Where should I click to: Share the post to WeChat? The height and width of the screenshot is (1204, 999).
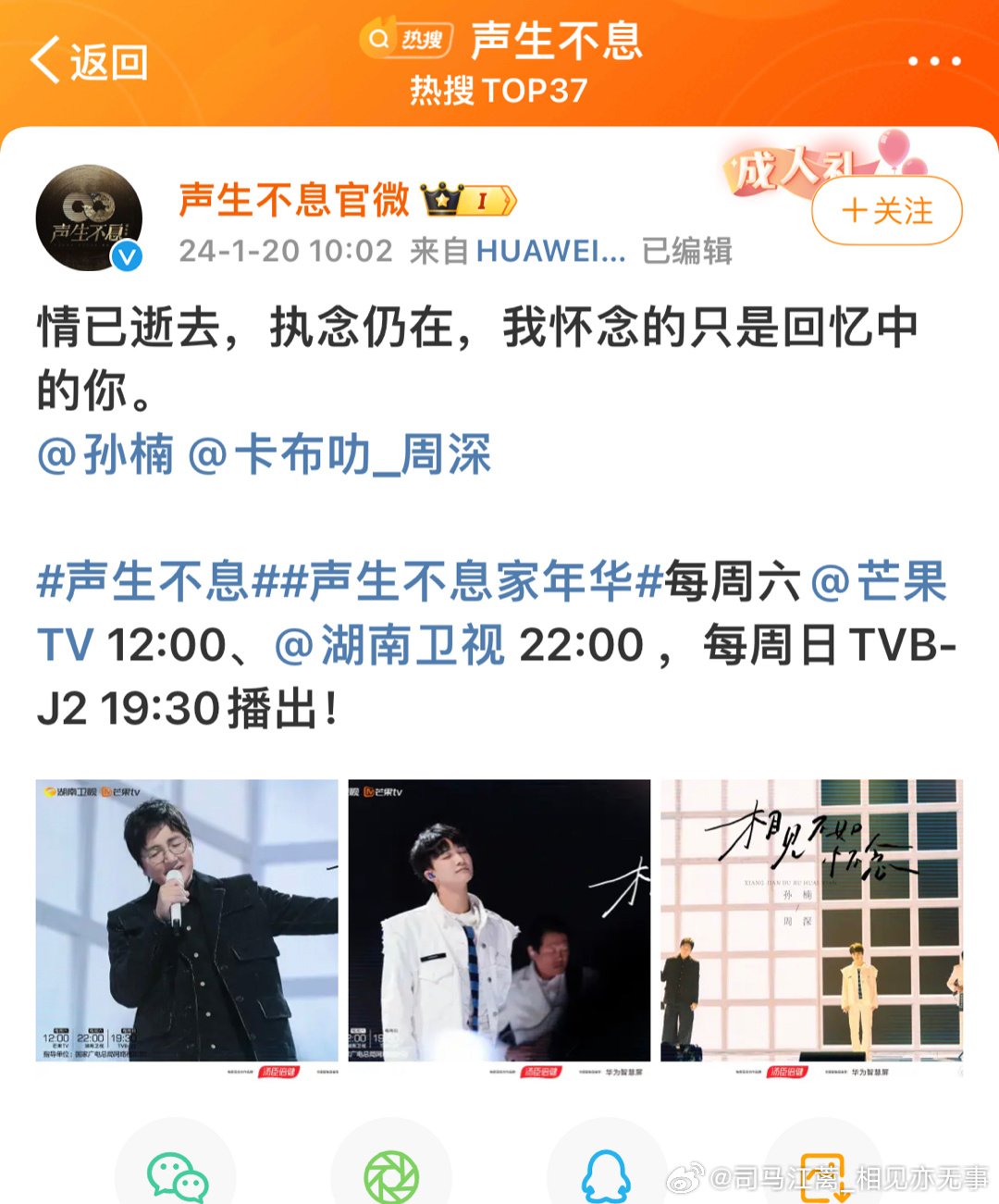pos(176,1175)
